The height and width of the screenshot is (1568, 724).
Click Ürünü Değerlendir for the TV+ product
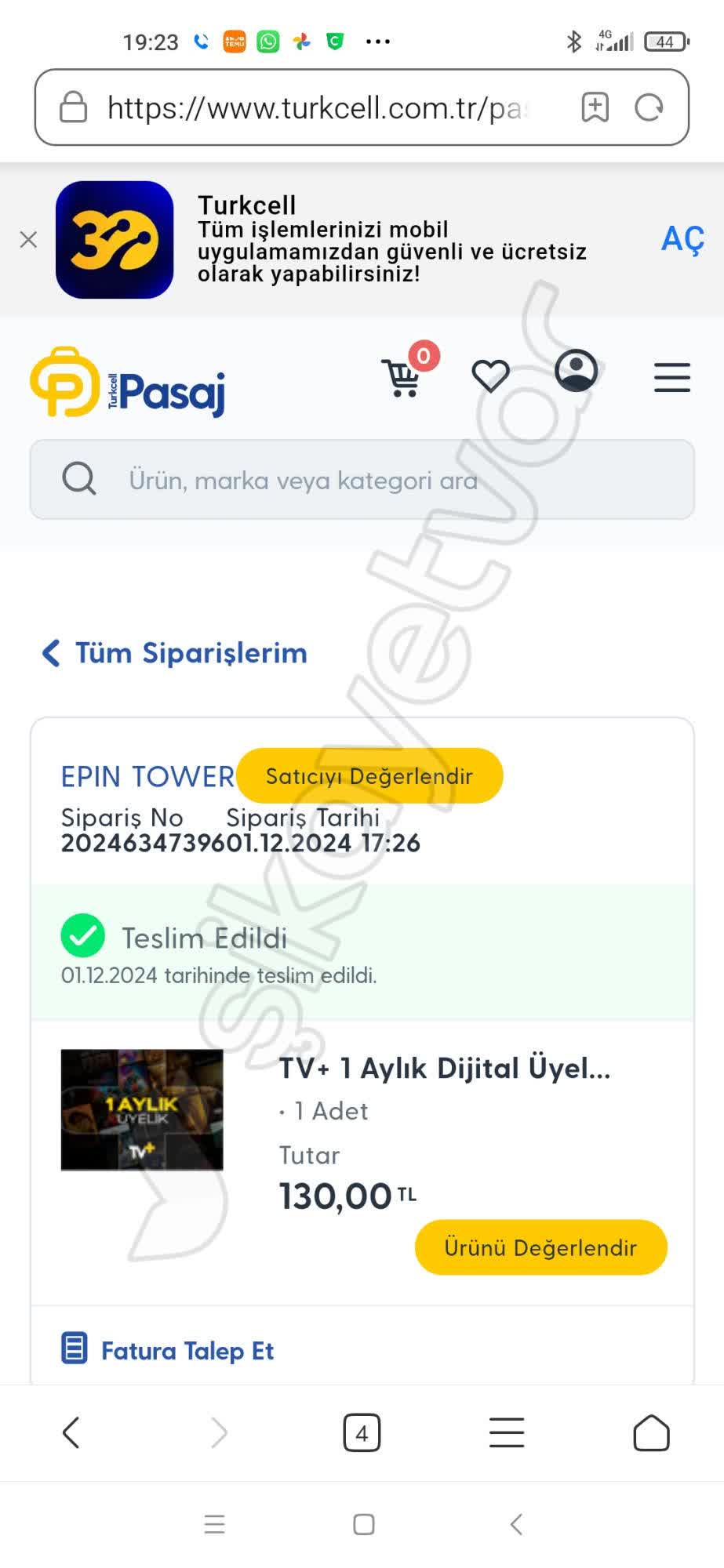(540, 1247)
